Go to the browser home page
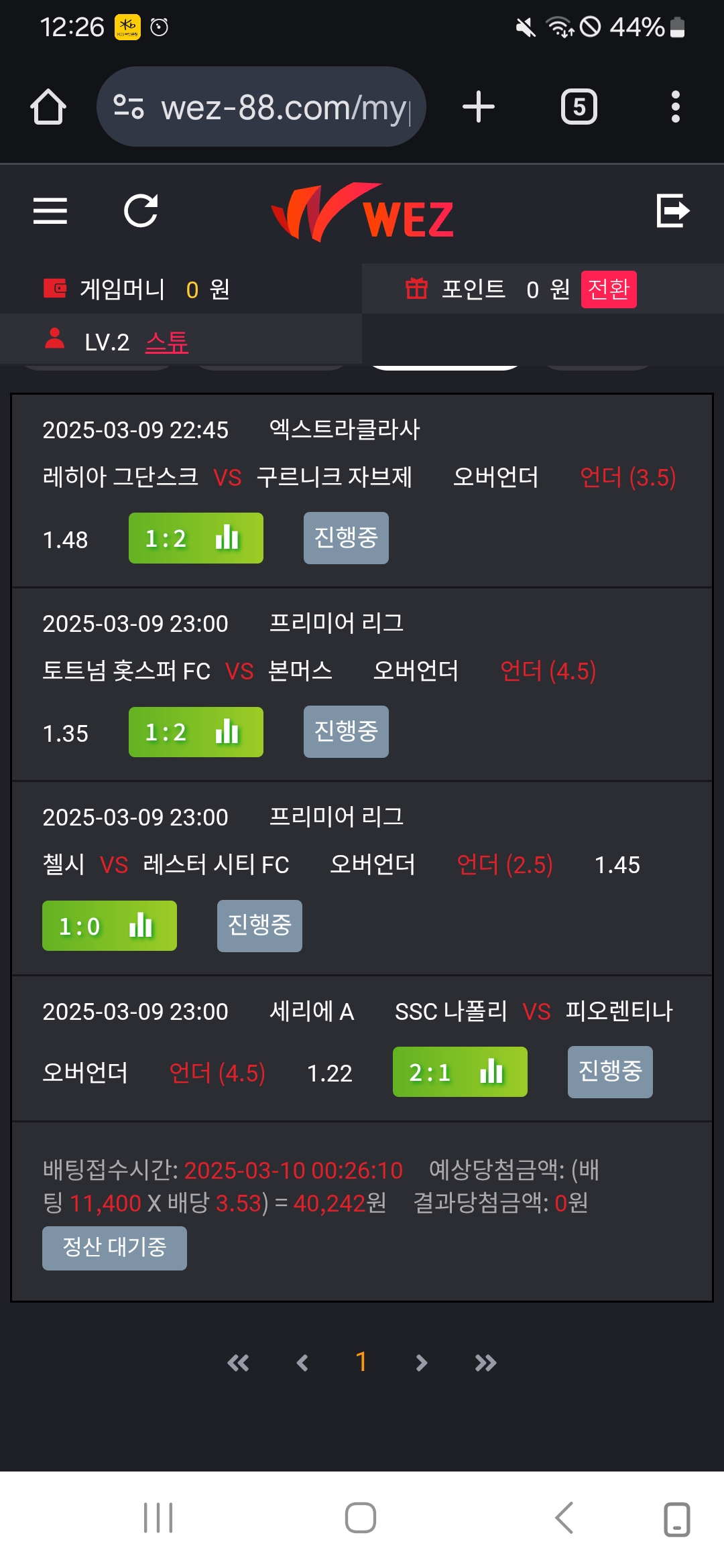Image resolution: width=724 pixels, height=1568 pixels. [48, 107]
